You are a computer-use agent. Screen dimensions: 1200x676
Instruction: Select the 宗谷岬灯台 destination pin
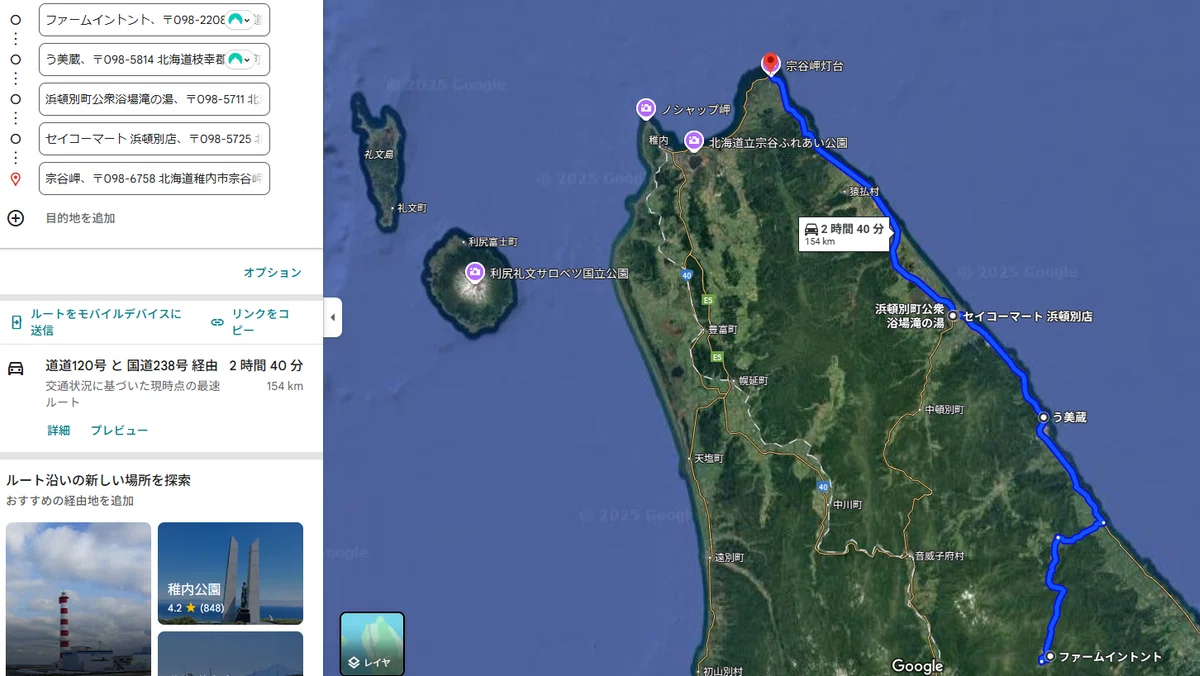point(770,65)
